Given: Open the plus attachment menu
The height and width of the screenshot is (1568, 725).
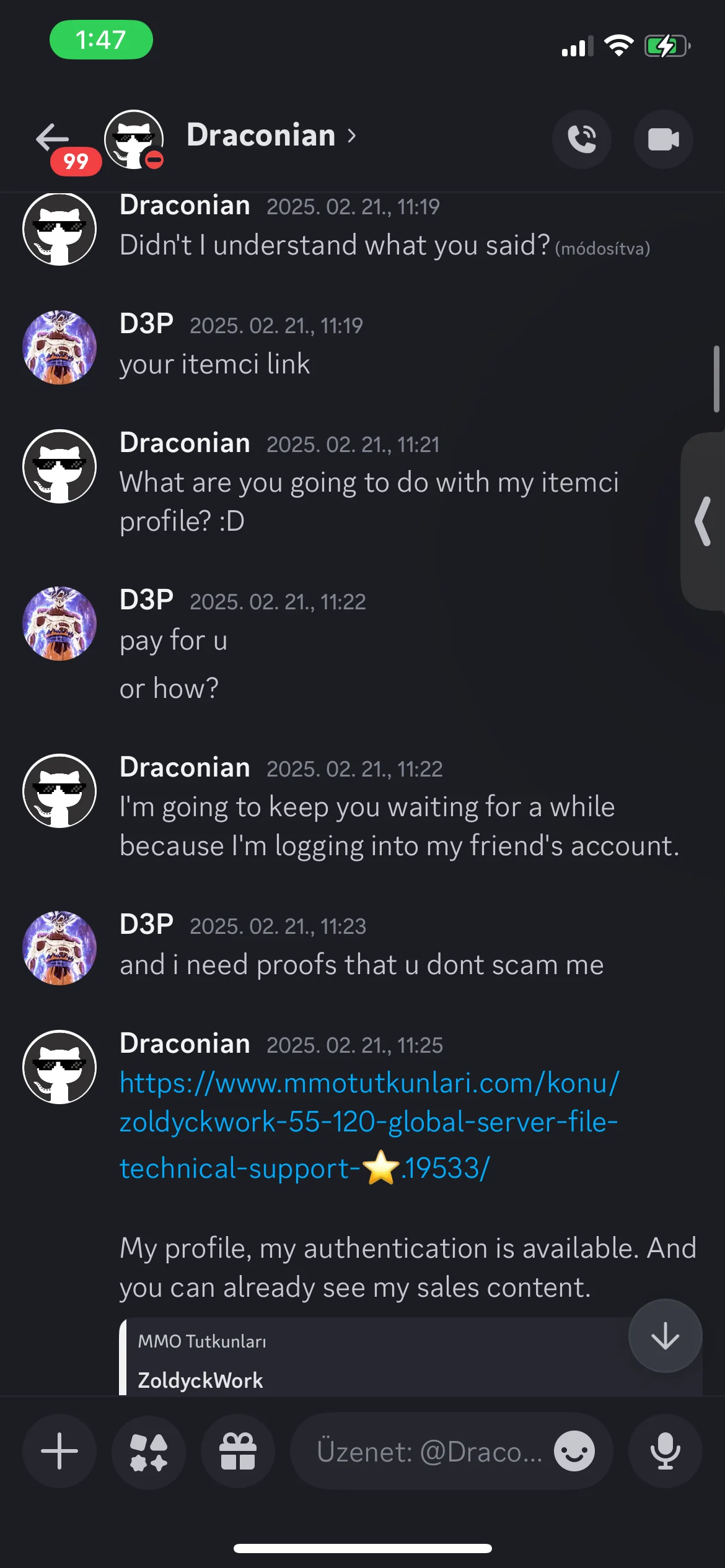Looking at the screenshot, I should pyautogui.click(x=59, y=1451).
